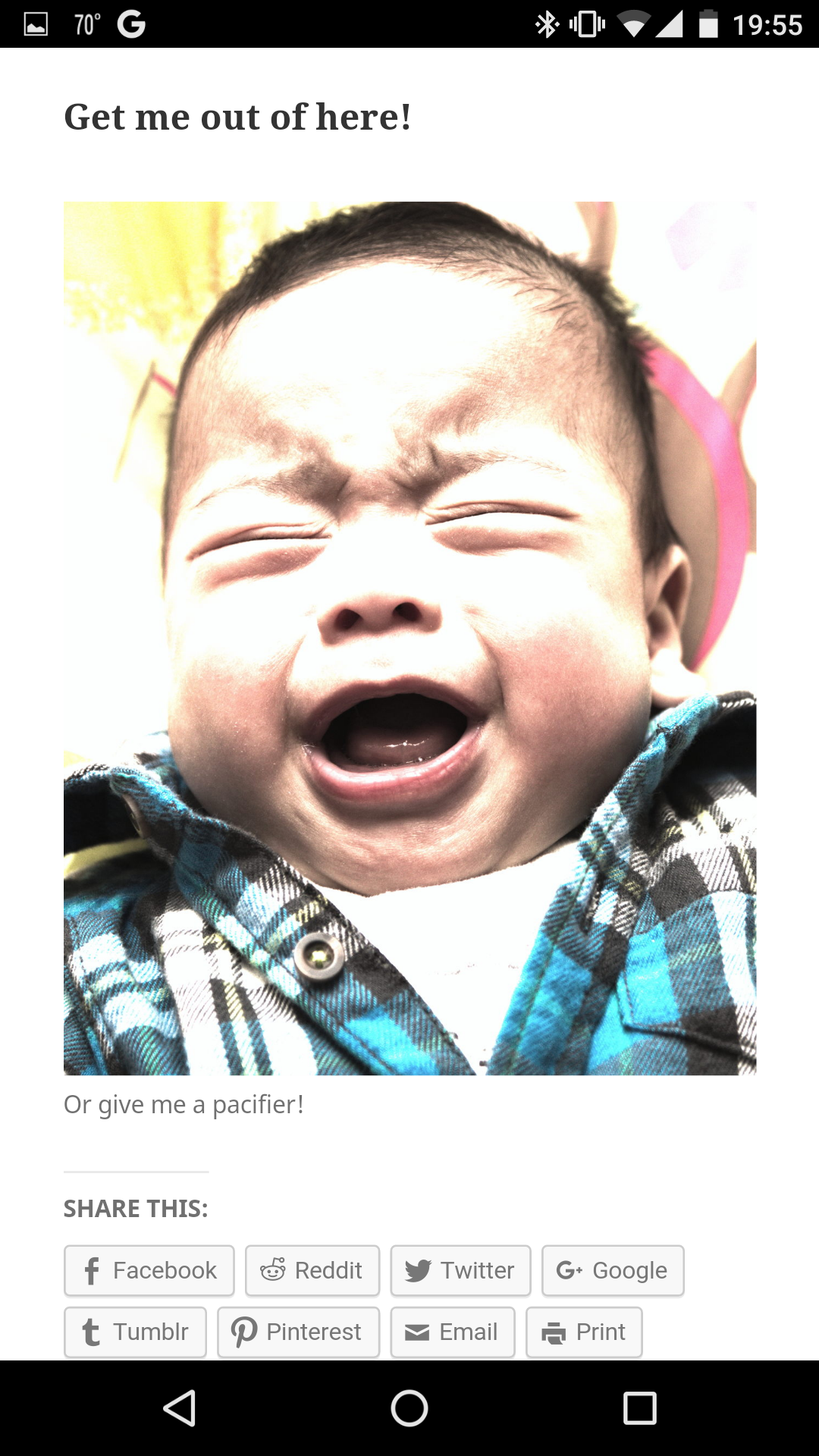This screenshot has width=819, height=1456.
Task: Share the post to Reddit
Action: pyautogui.click(x=312, y=1270)
